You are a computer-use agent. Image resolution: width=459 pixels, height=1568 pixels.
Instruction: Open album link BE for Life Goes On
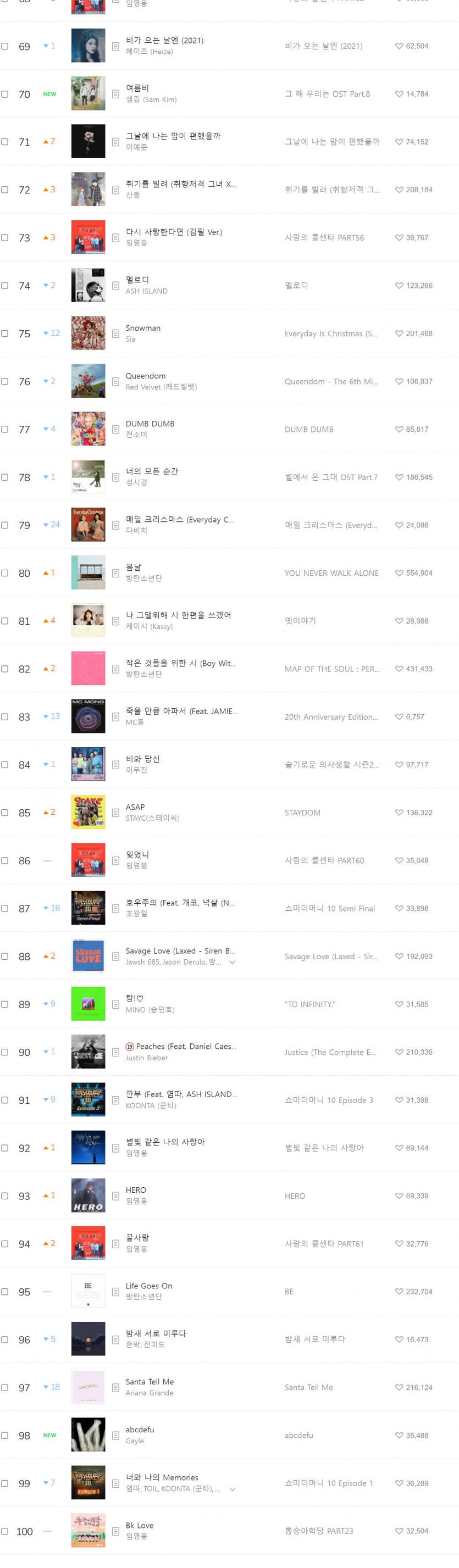(x=289, y=1292)
